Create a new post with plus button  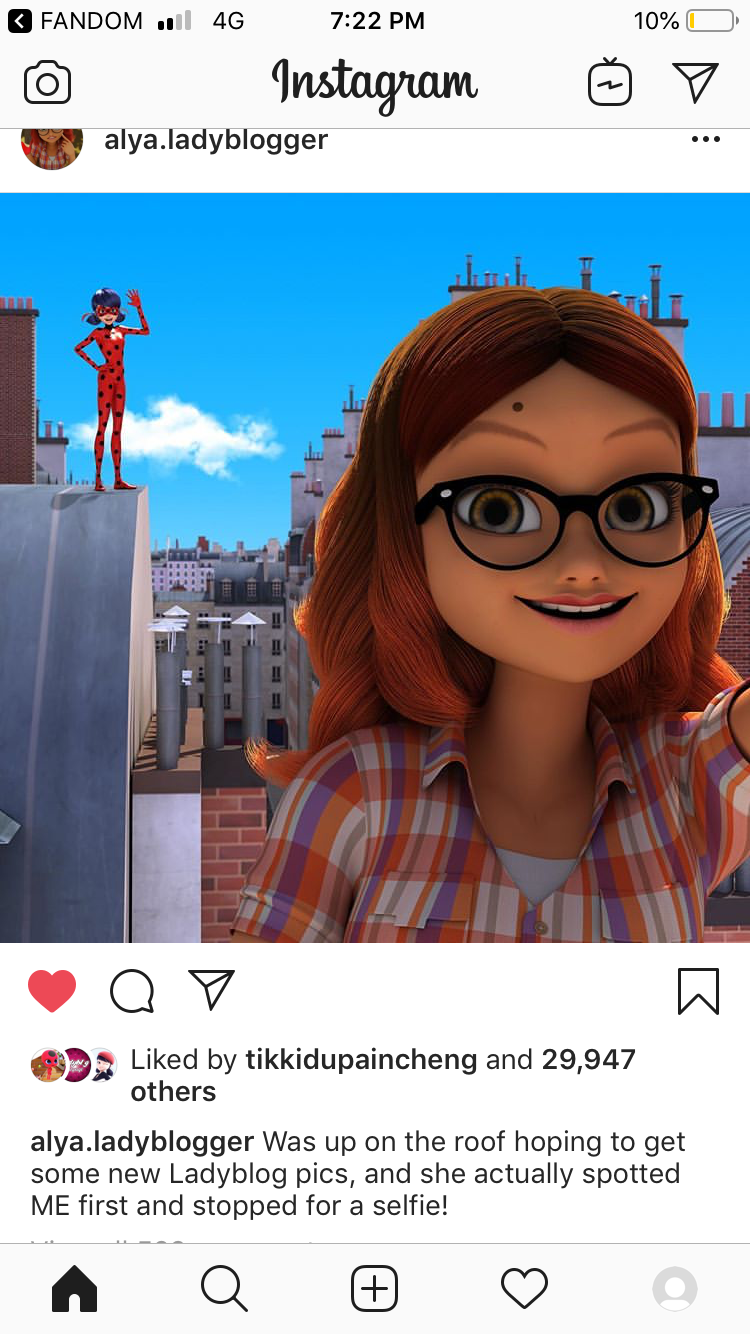click(375, 1289)
